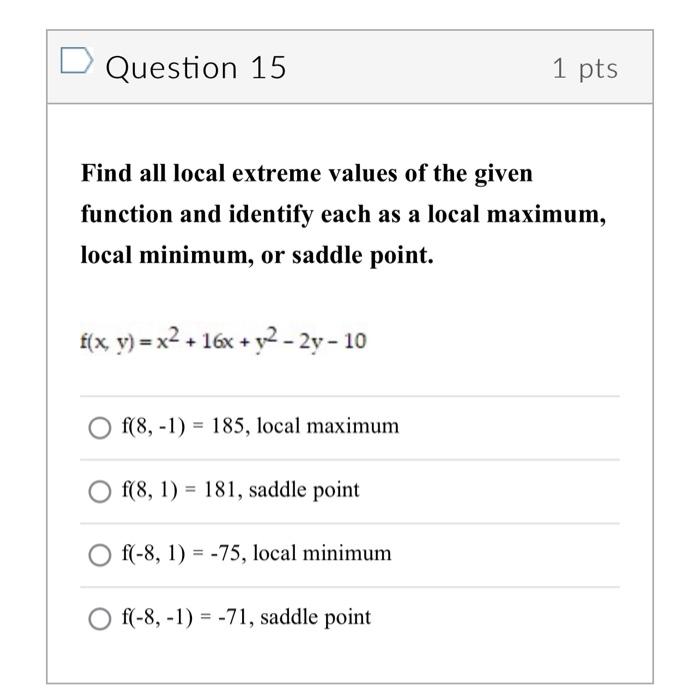Mark f(-8, -1) = -71, saddle point
The width and height of the screenshot is (700, 698).
pyautogui.click(x=100, y=619)
